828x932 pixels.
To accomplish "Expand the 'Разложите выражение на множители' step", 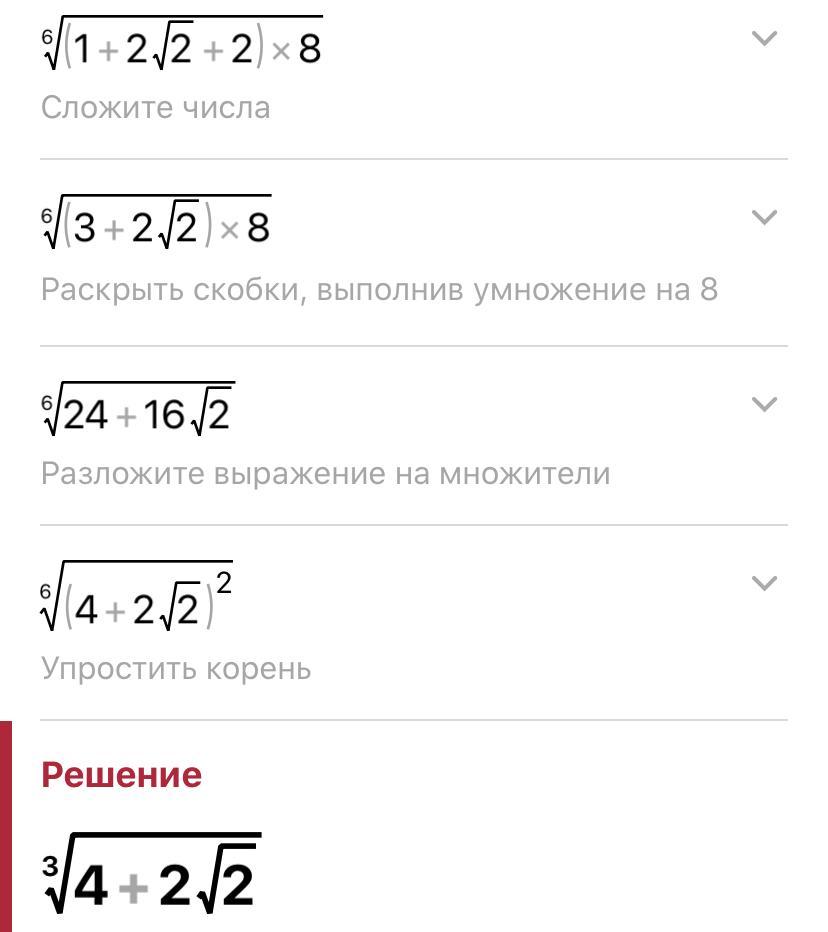I will 764,404.
